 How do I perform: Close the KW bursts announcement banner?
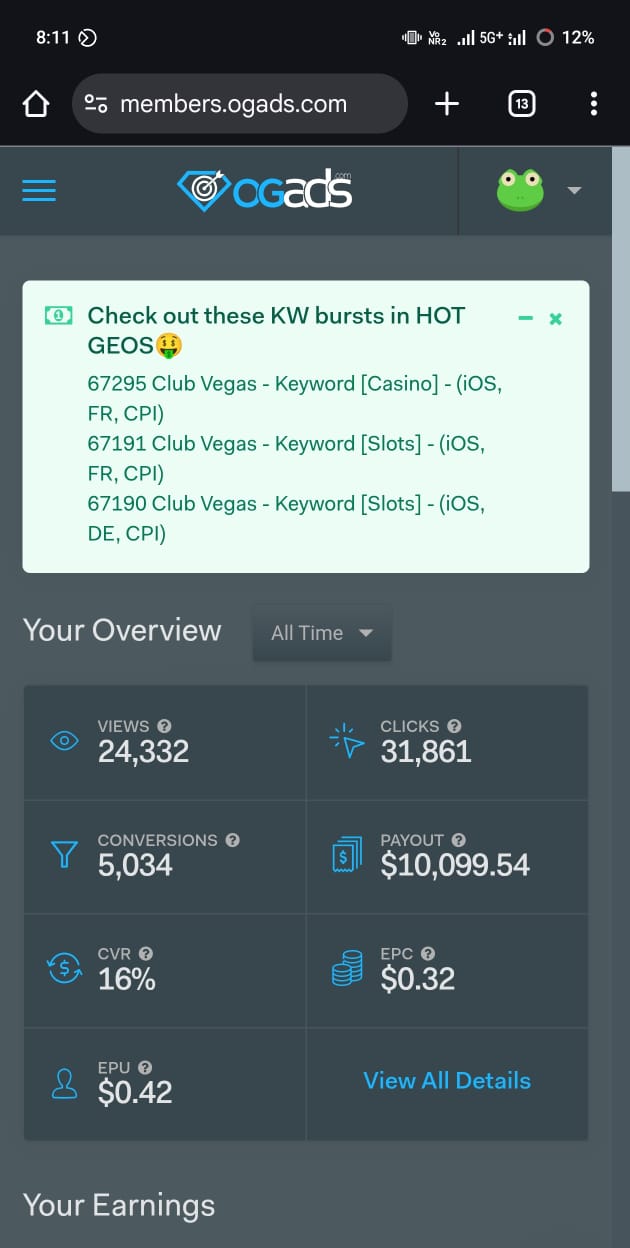(x=556, y=318)
